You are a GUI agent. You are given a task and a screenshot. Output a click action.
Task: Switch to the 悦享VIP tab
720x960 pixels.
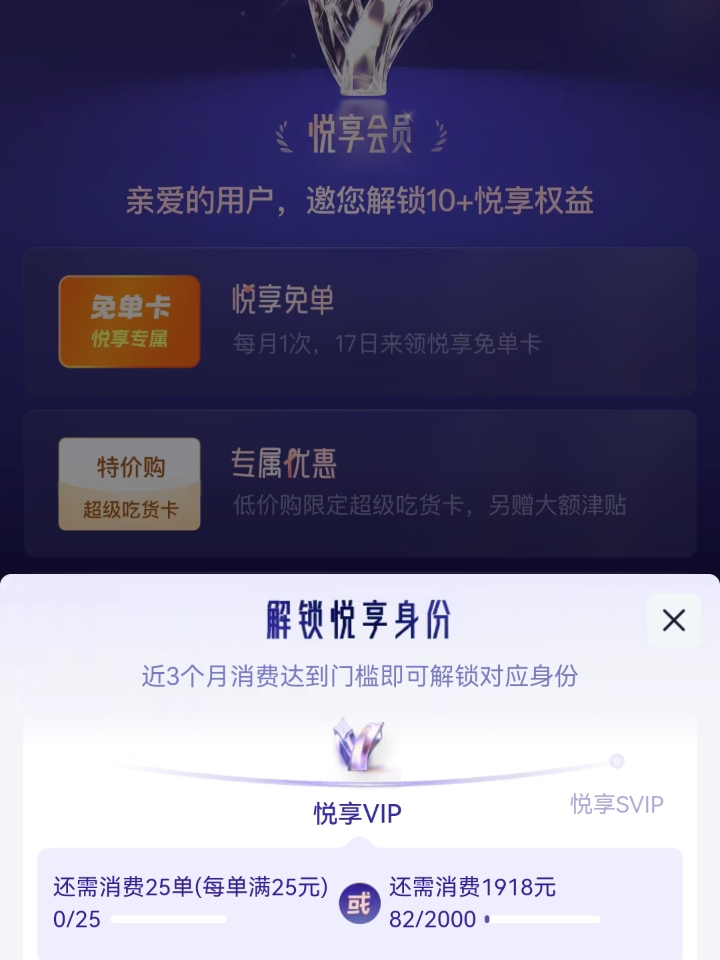pyautogui.click(x=360, y=812)
